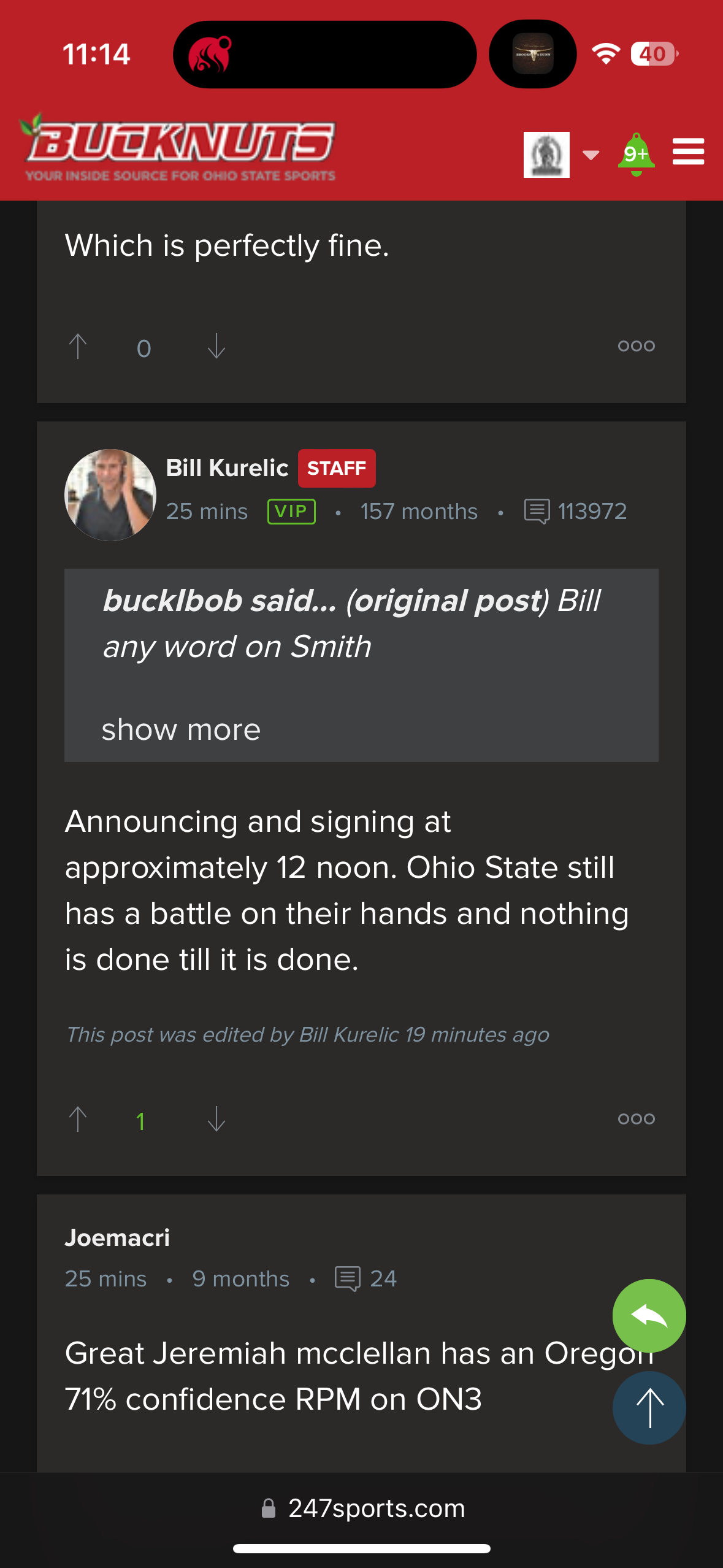The height and width of the screenshot is (1568, 723).
Task: Open the three-dot options on Bill Kurelic's post
Action: click(636, 1118)
